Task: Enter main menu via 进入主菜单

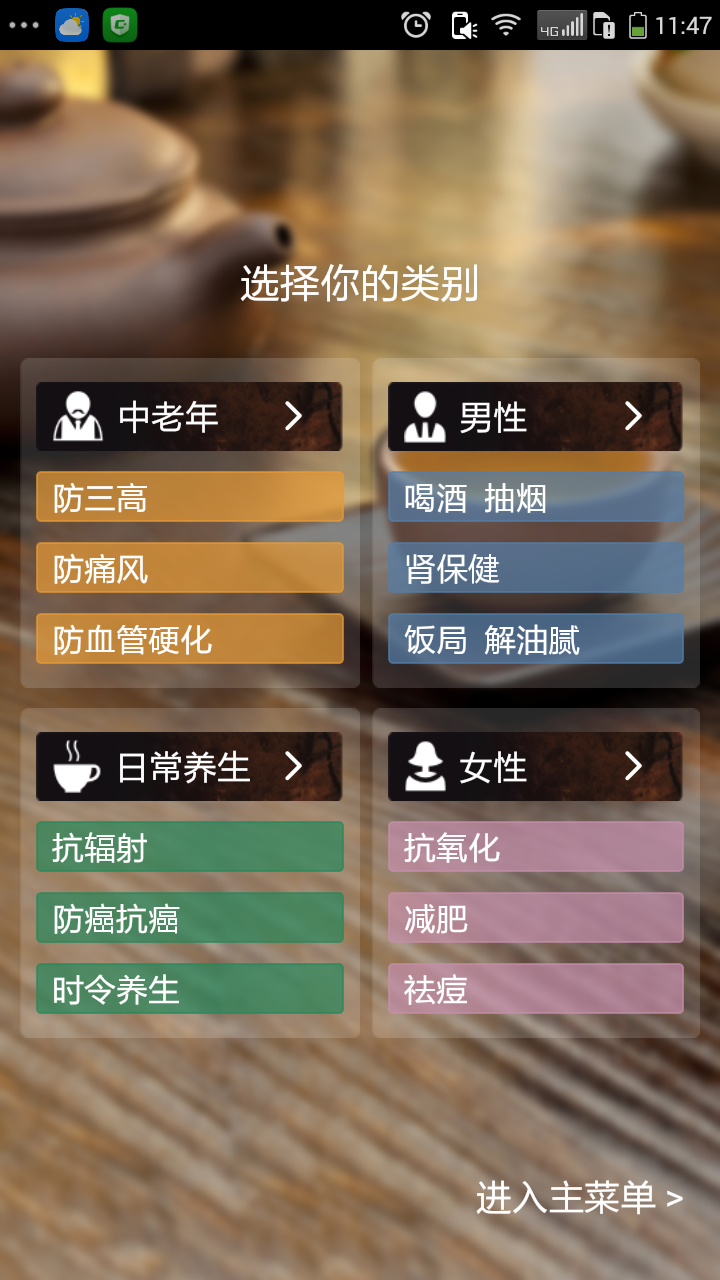Action: [579, 1198]
